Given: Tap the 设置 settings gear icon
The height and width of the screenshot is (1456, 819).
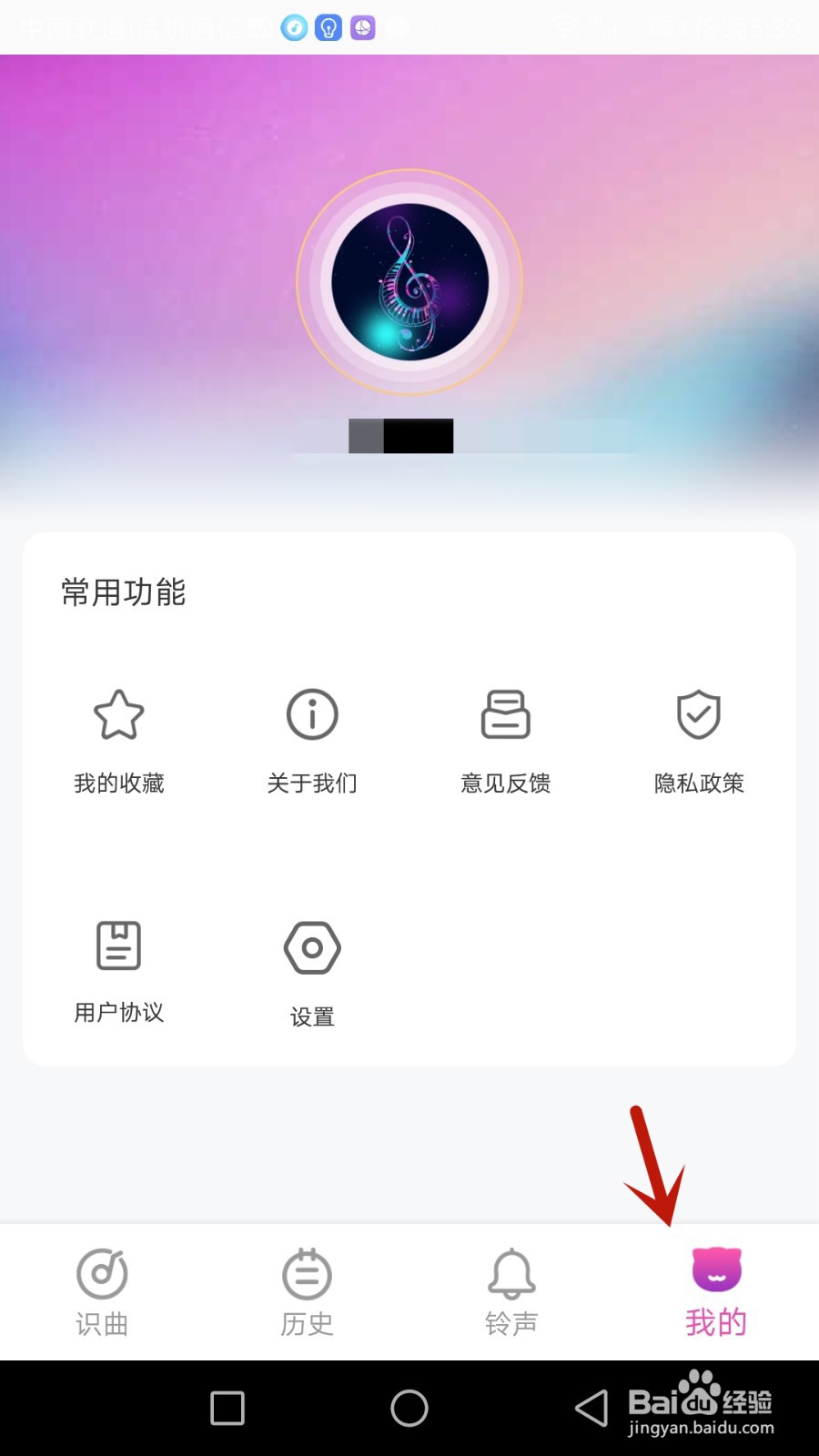Looking at the screenshot, I should click(311, 947).
